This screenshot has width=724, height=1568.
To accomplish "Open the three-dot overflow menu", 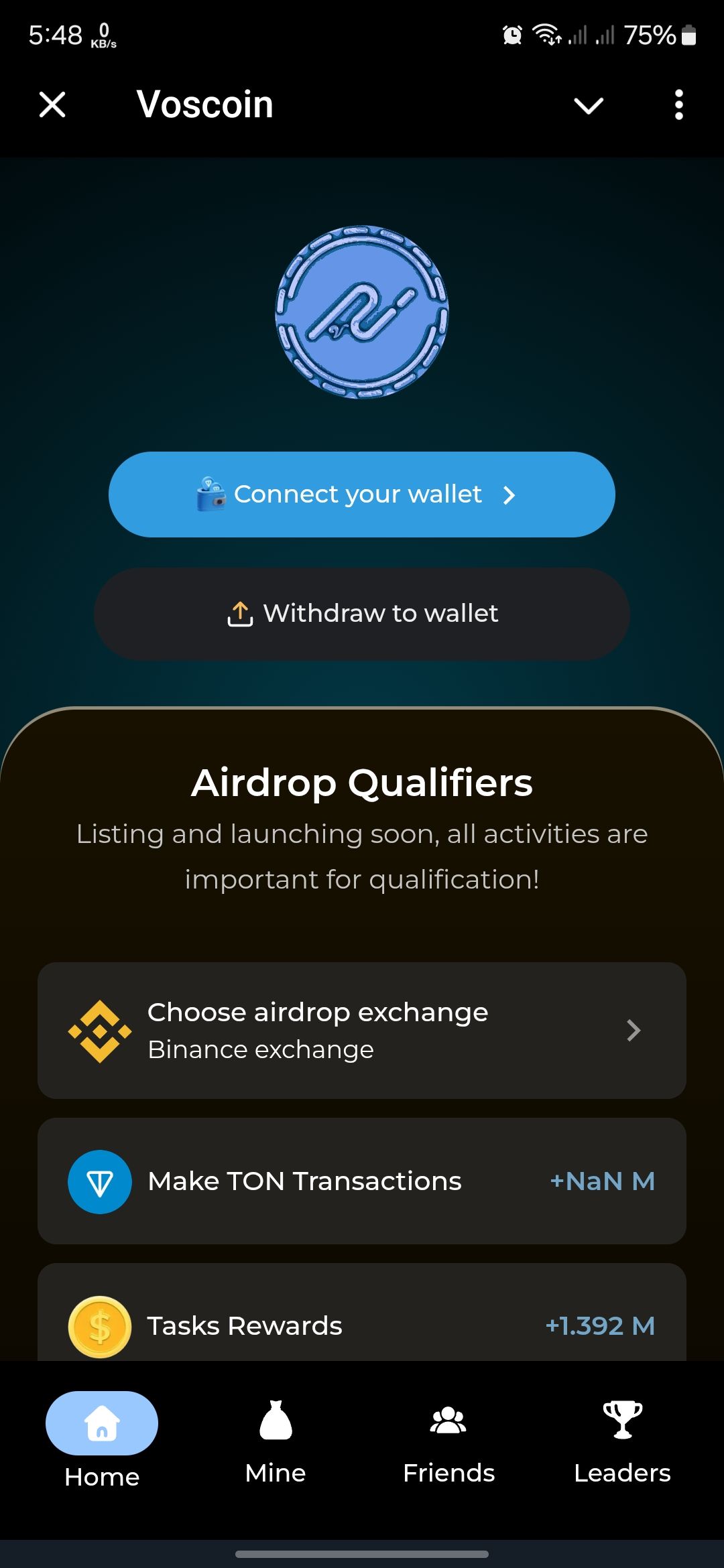I will [678, 105].
